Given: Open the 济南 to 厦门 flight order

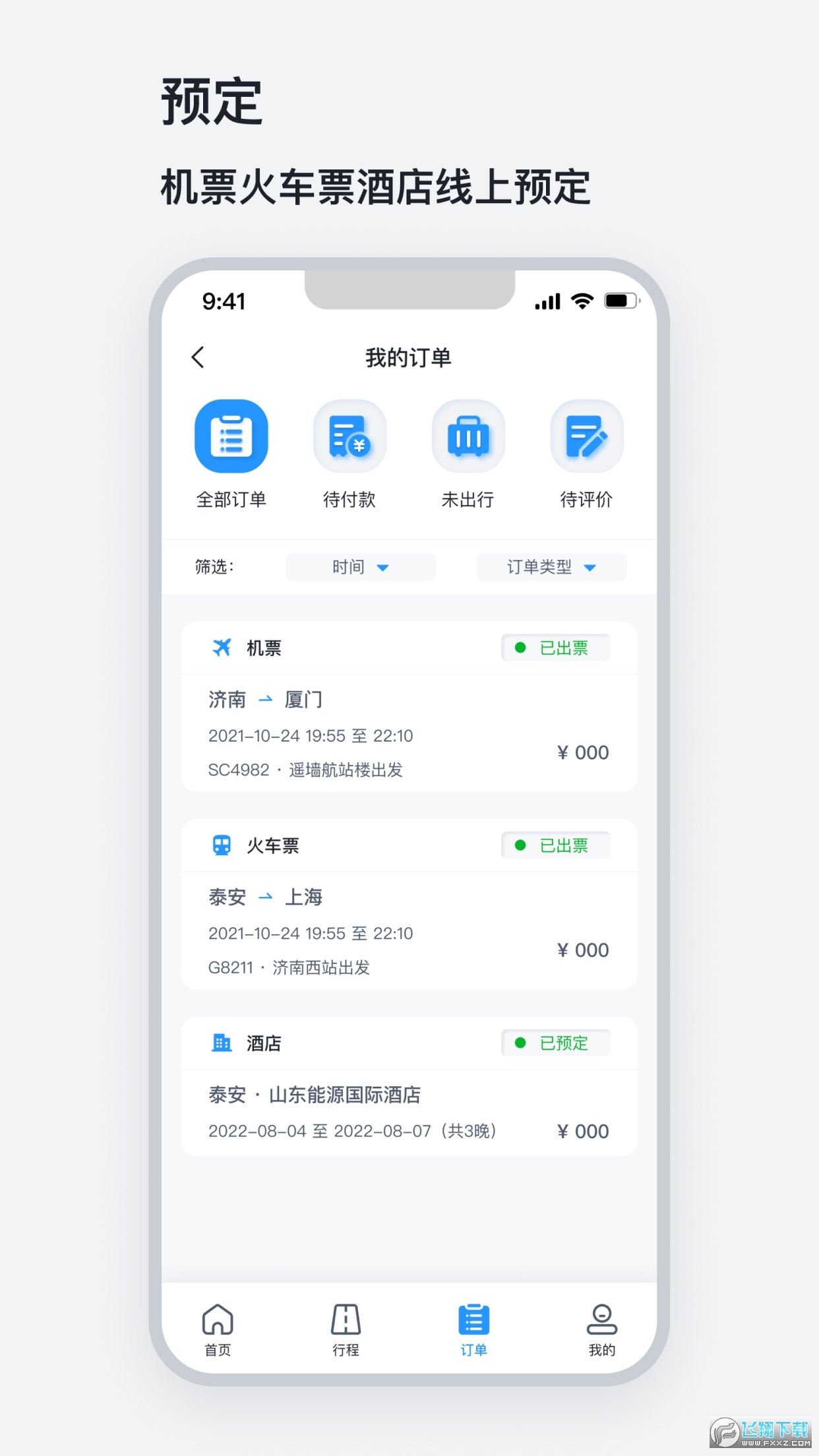Looking at the screenshot, I should [x=409, y=725].
